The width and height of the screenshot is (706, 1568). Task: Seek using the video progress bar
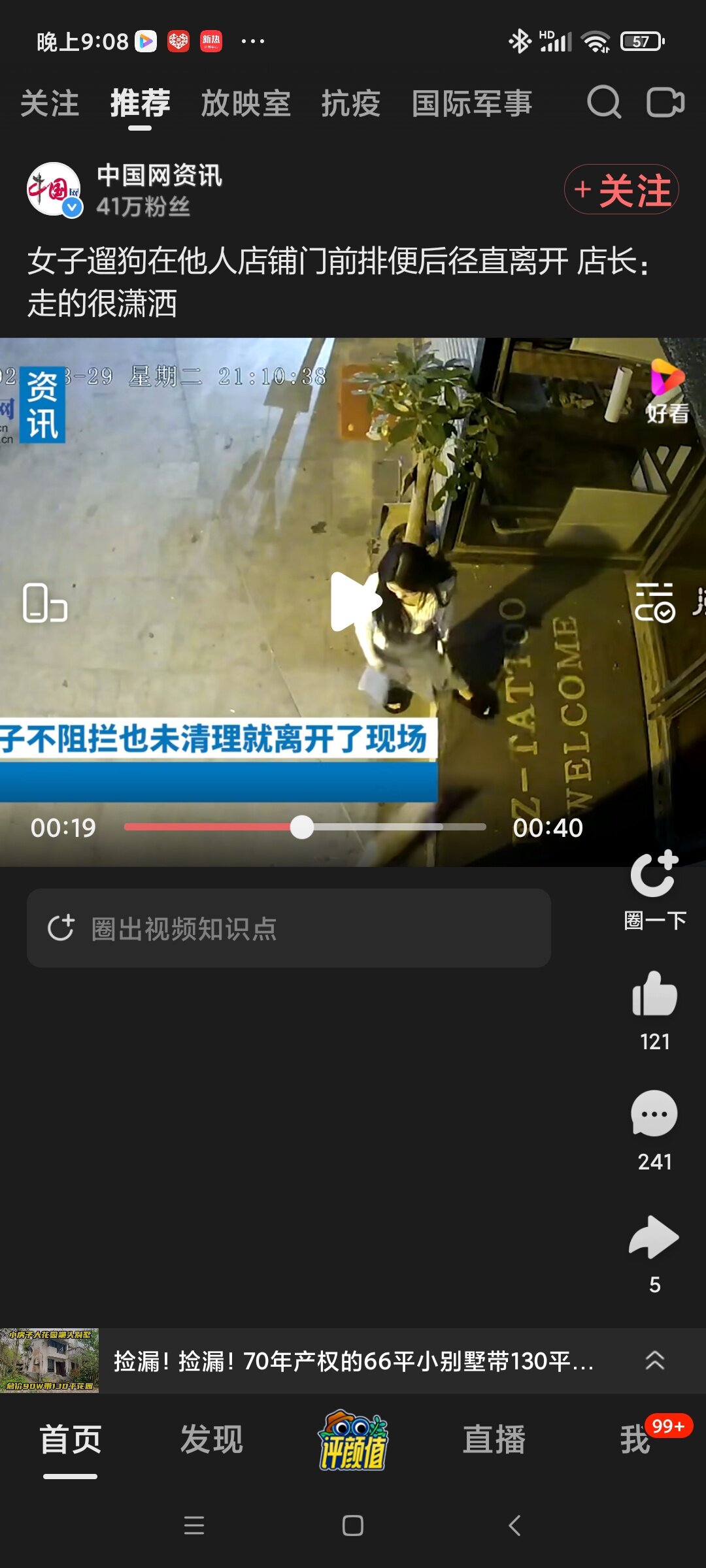pyautogui.click(x=305, y=827)
